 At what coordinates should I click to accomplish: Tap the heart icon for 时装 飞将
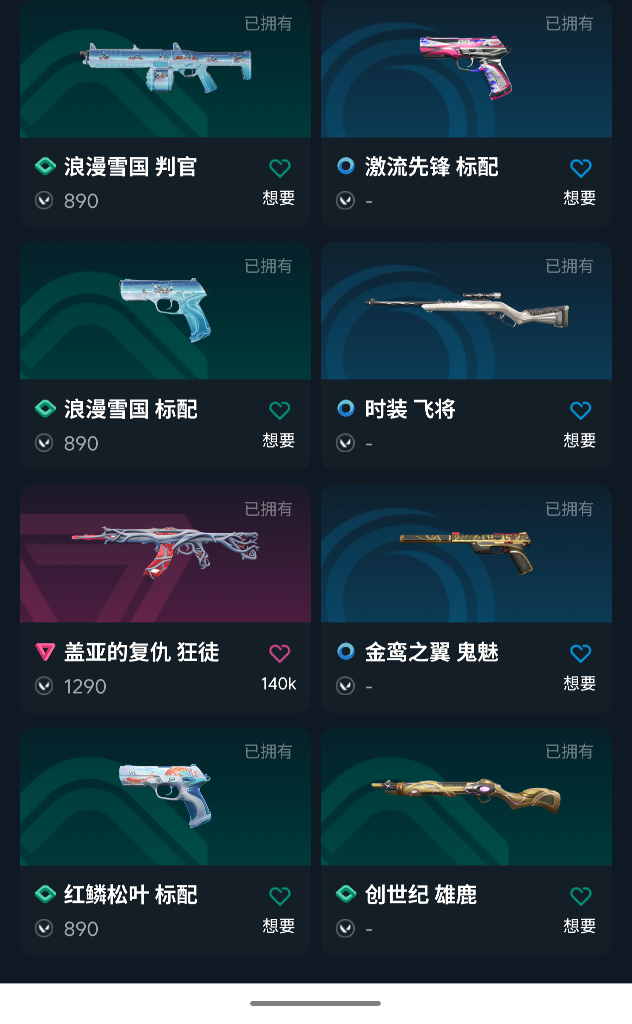[580, 410]
